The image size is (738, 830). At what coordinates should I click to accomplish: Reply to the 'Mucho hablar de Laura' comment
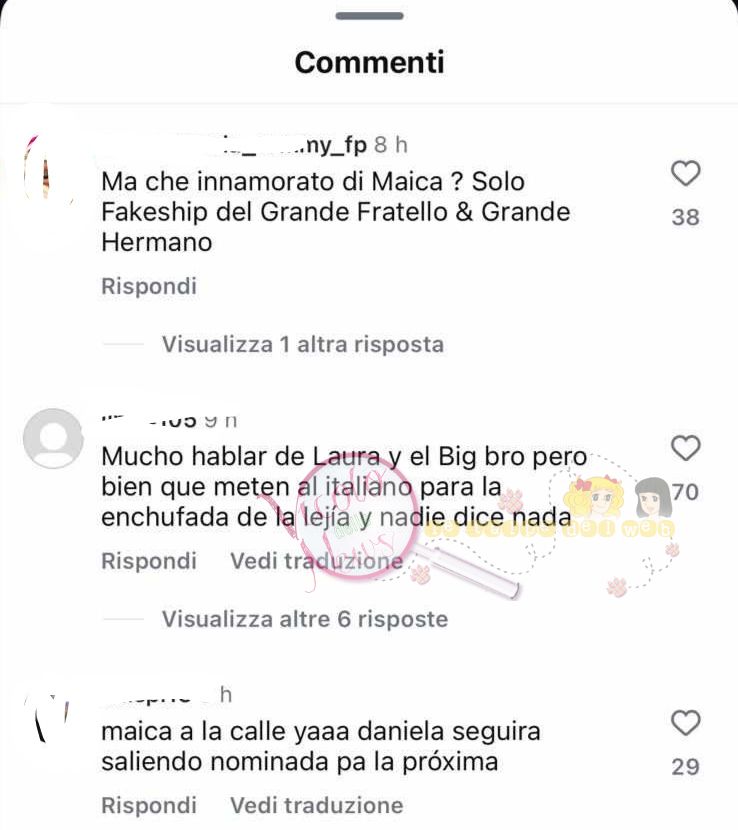point(149,562)
